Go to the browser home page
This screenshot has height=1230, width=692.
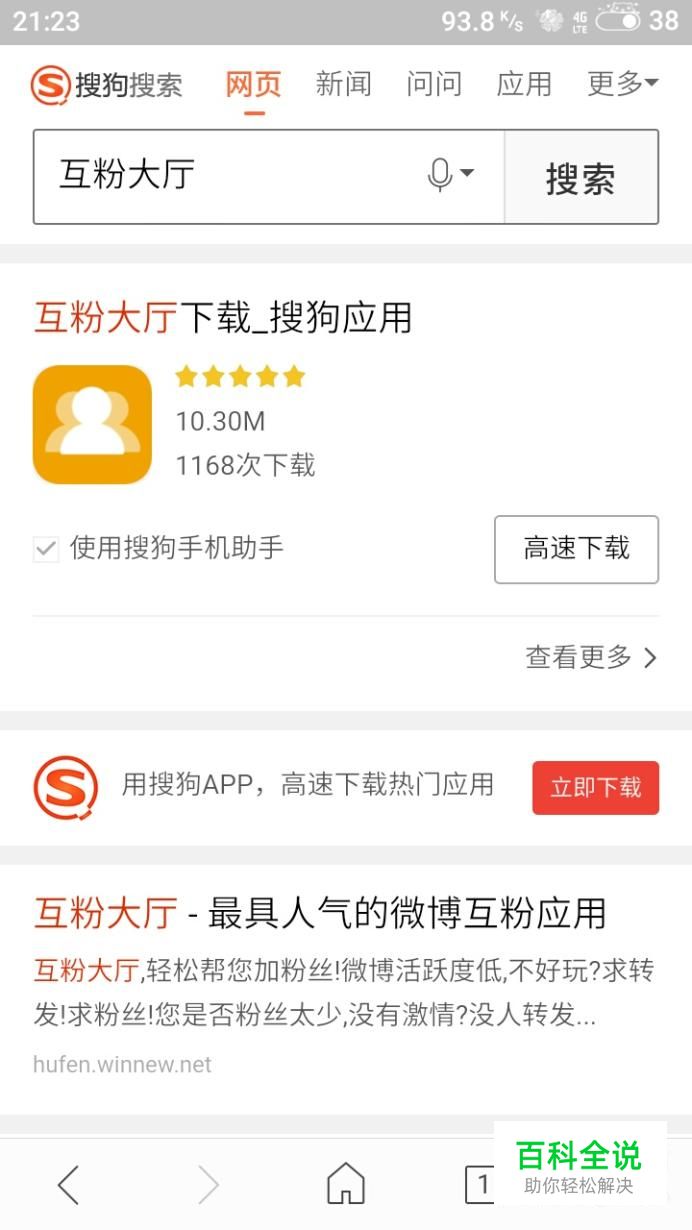pyautogui.click(x=345, y=1185)
